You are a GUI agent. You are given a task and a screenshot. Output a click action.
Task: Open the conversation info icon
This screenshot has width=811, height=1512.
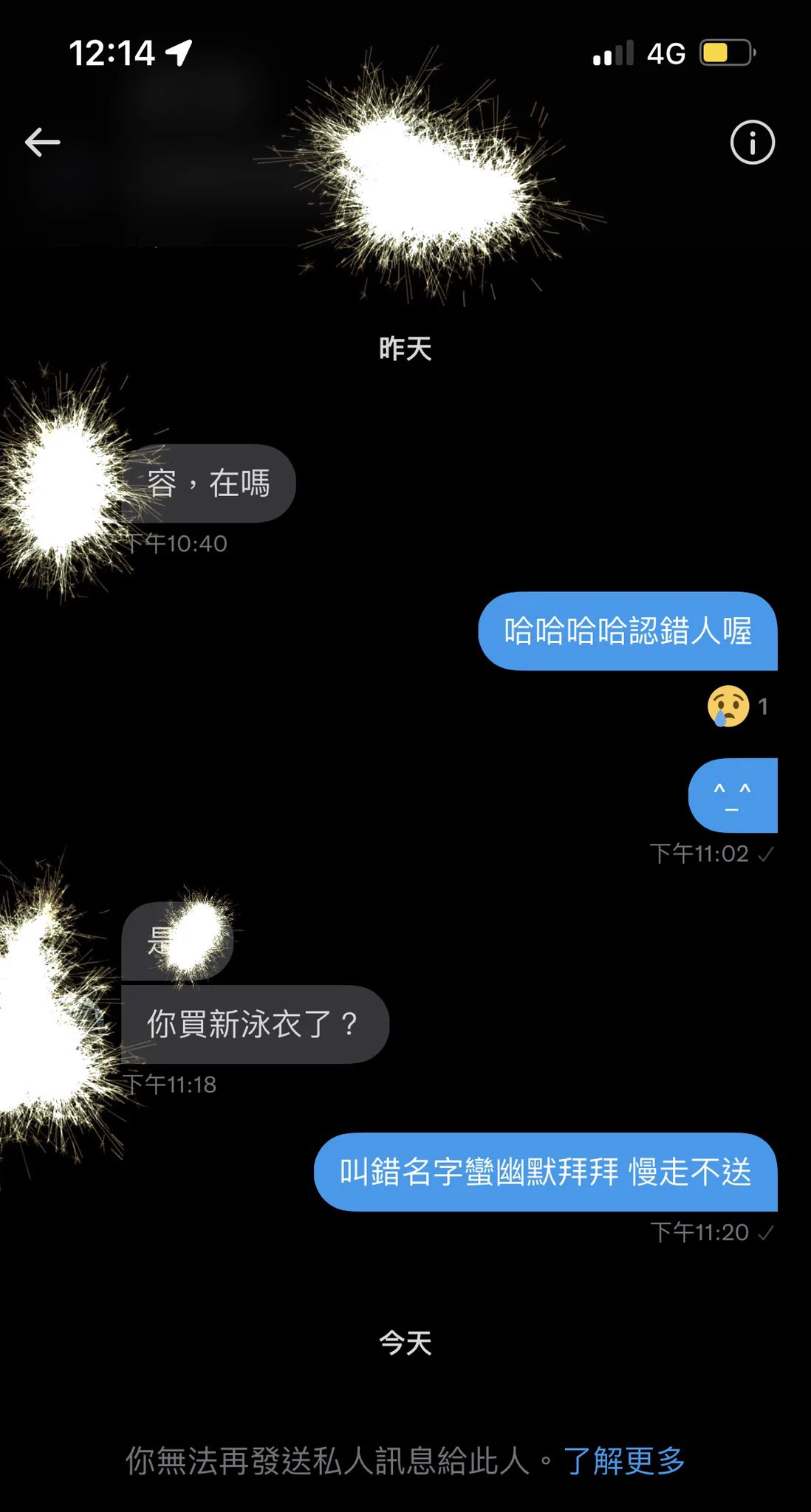tap(752, 142)
